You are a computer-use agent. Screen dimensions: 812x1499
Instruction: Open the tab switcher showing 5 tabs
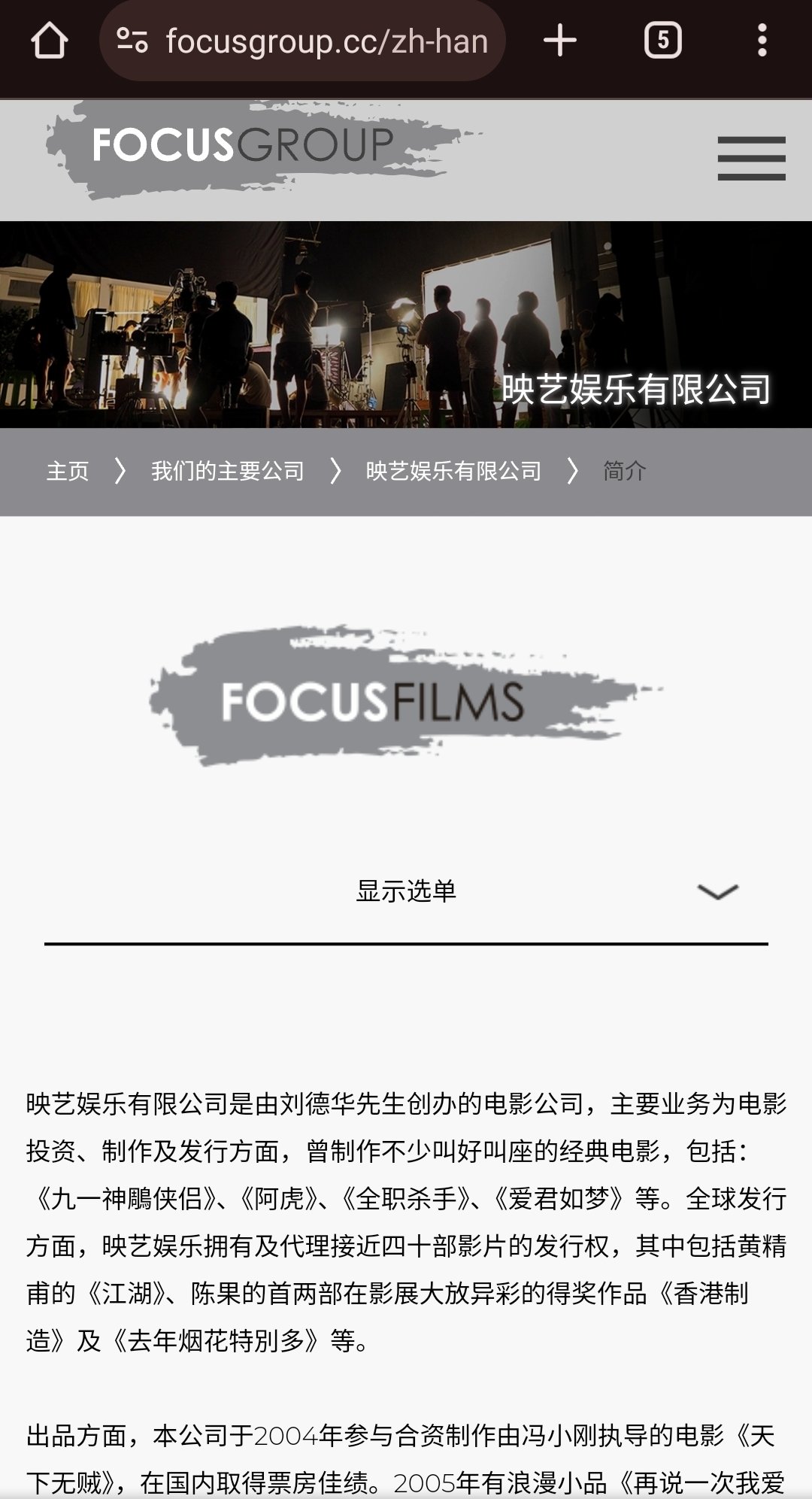(662, 41)
